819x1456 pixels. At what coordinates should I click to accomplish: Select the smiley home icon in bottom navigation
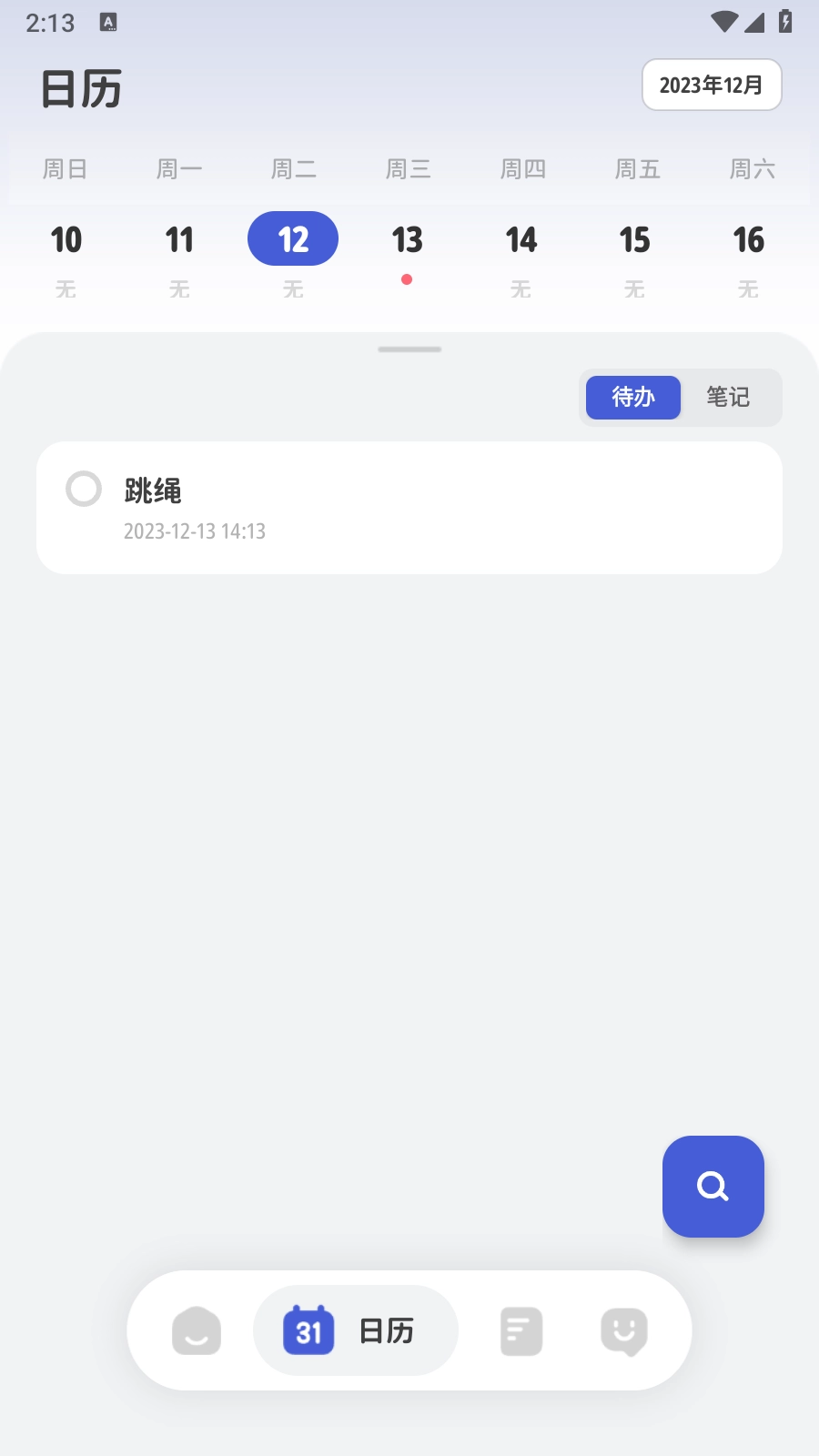(197, 1330)
